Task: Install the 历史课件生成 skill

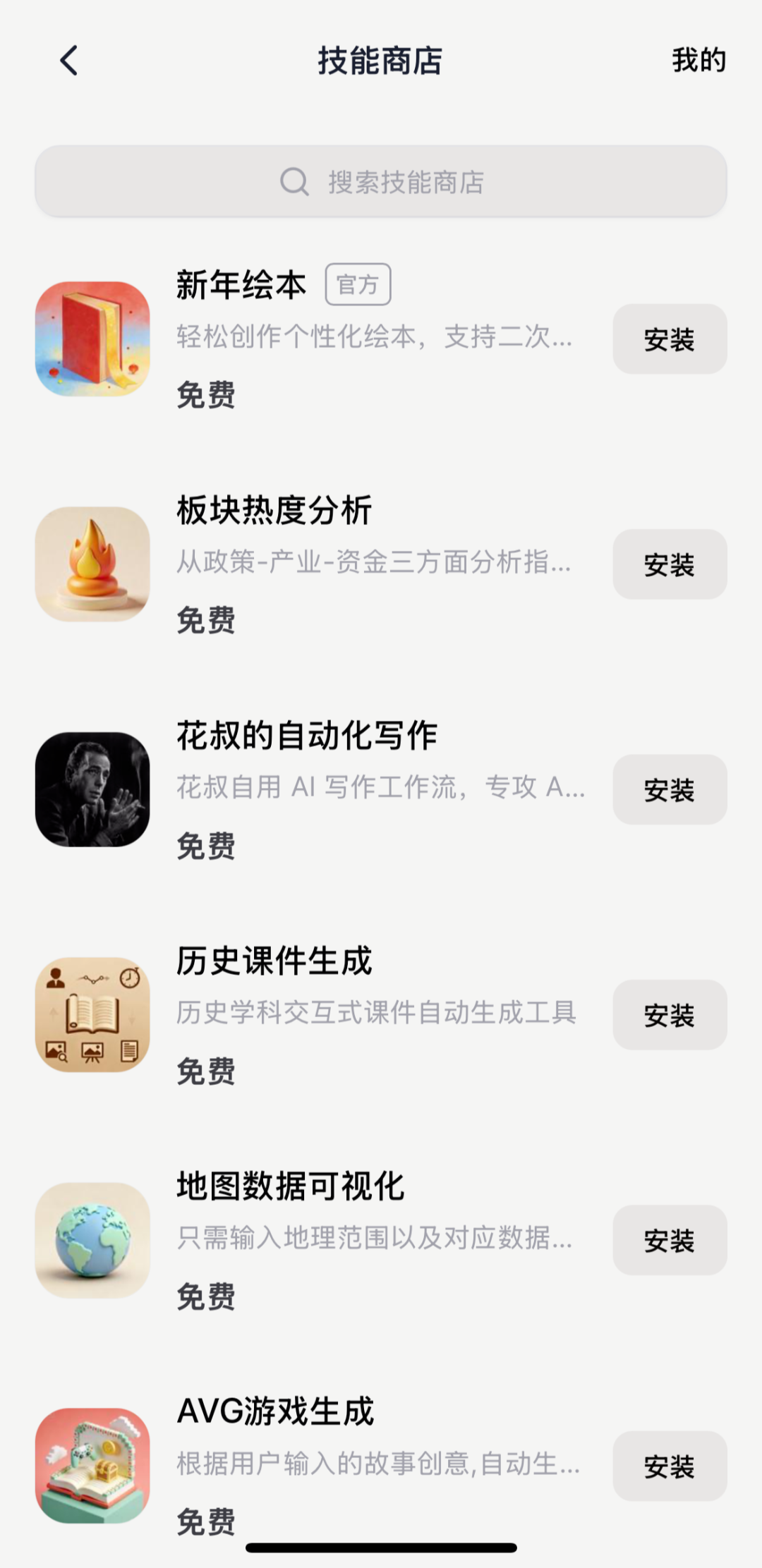Action: click(669, 1016)
